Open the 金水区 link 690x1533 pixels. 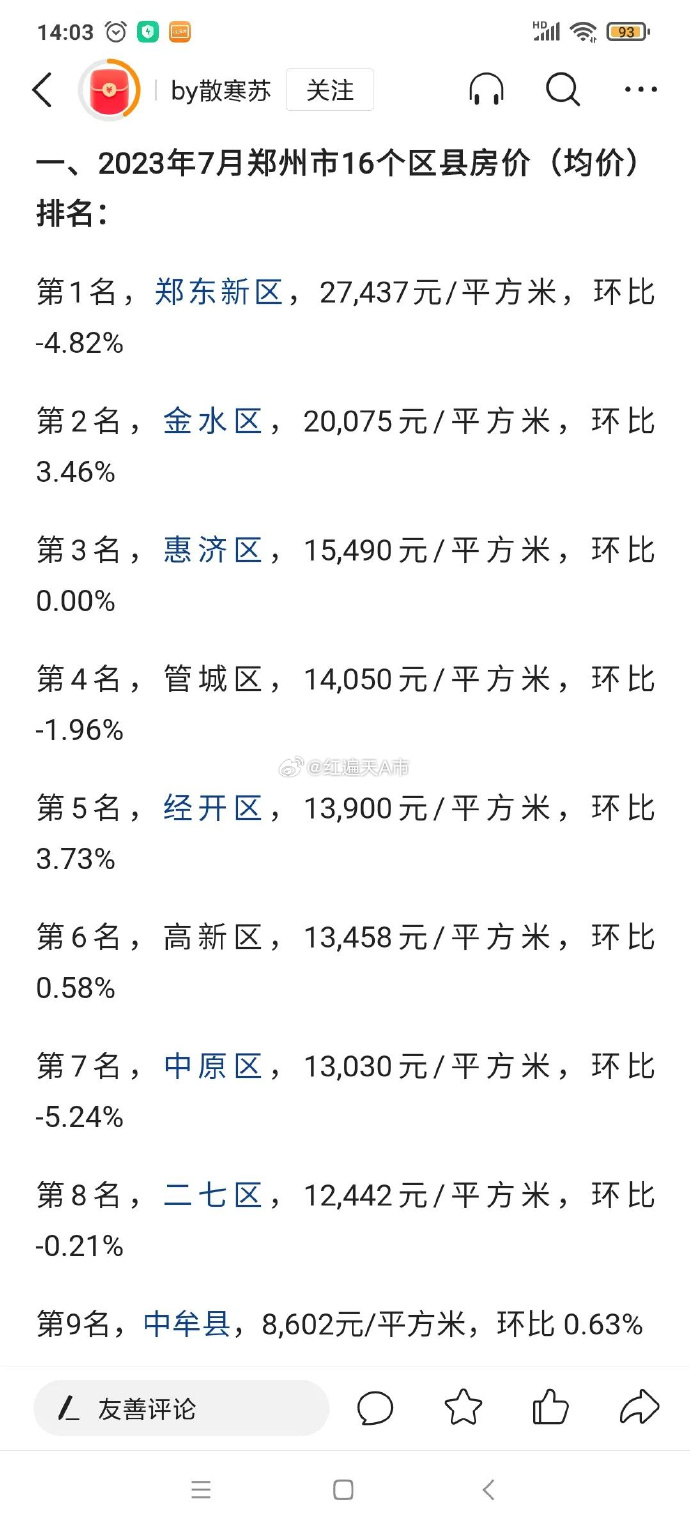[213, 422]
